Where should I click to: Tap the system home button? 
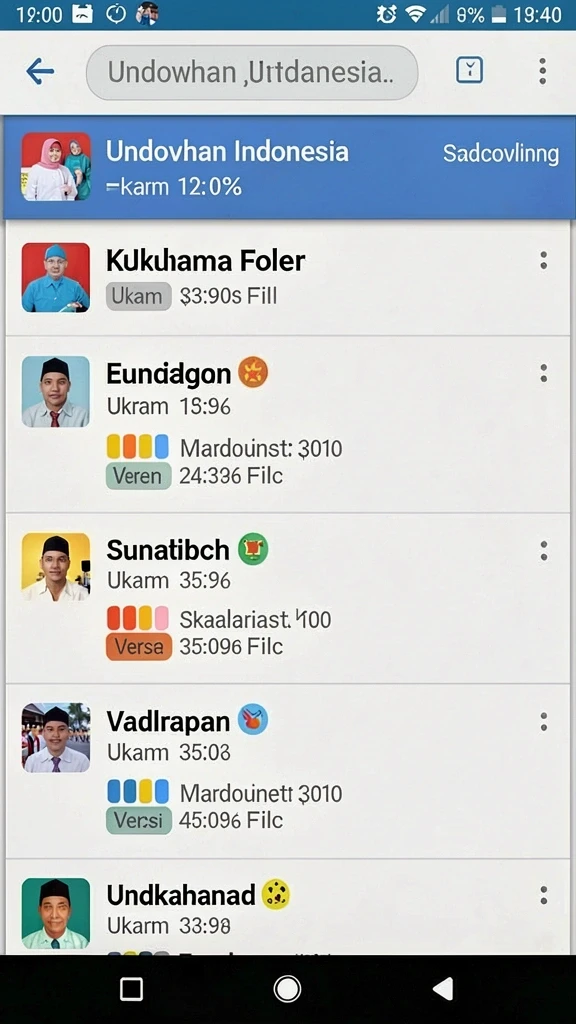(x=287, y=989)
